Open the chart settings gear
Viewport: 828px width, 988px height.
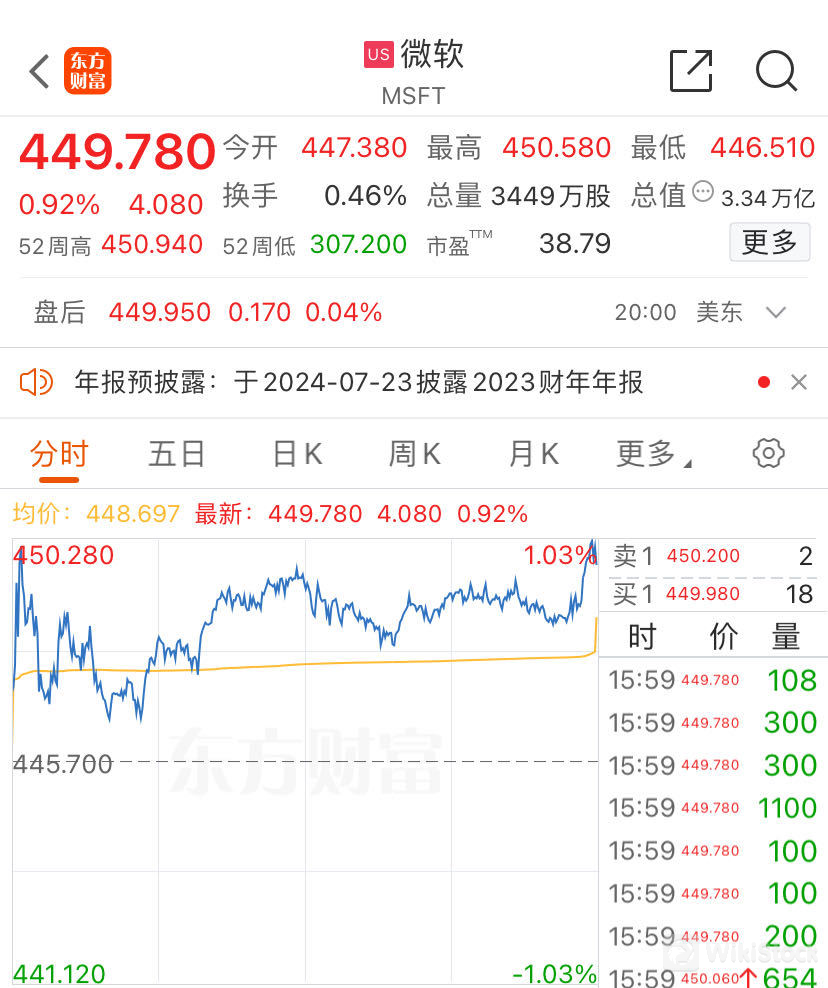click(768, 453)
